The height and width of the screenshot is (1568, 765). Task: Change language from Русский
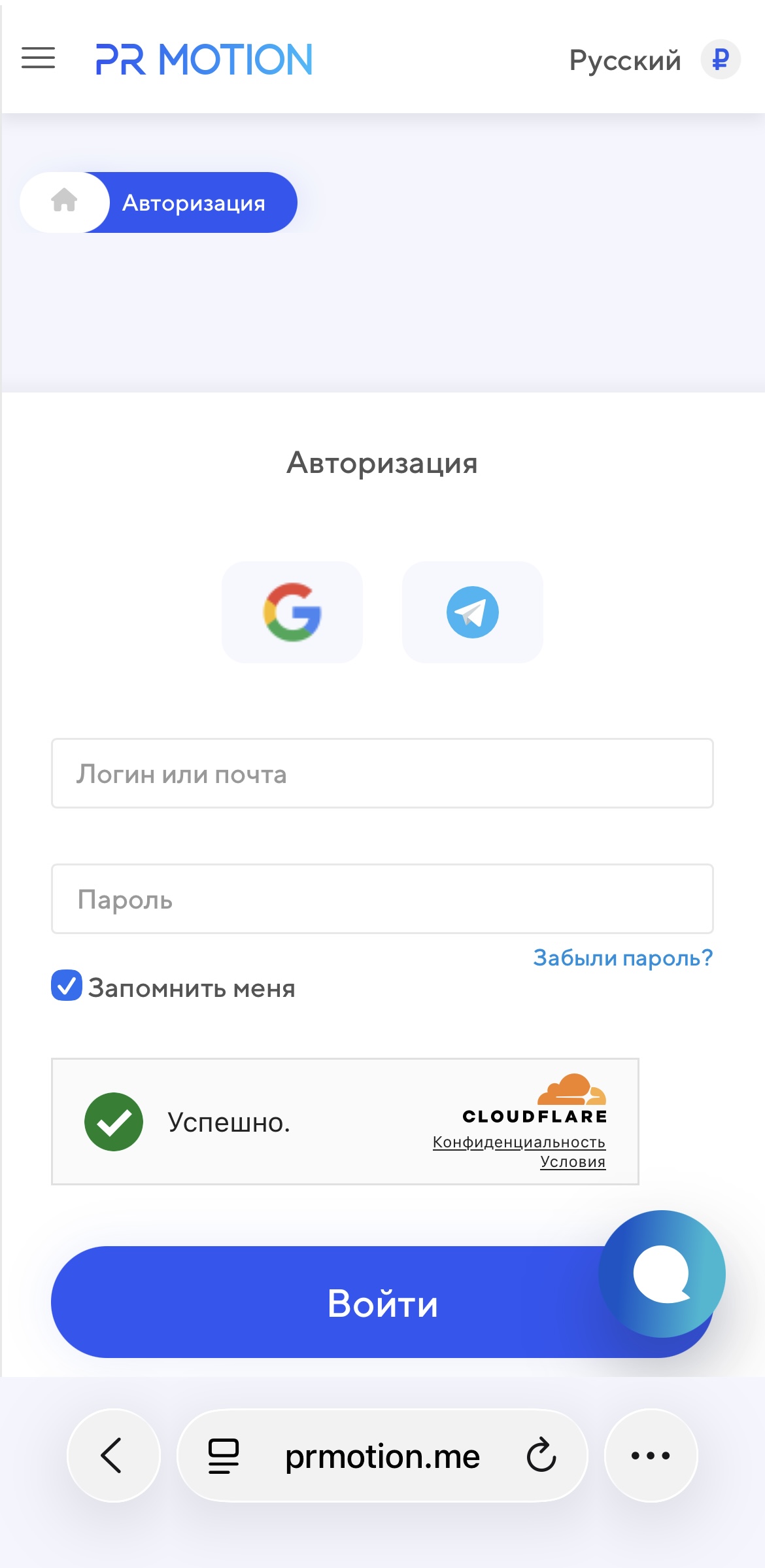pyautogui.click(x=624, y=60)
